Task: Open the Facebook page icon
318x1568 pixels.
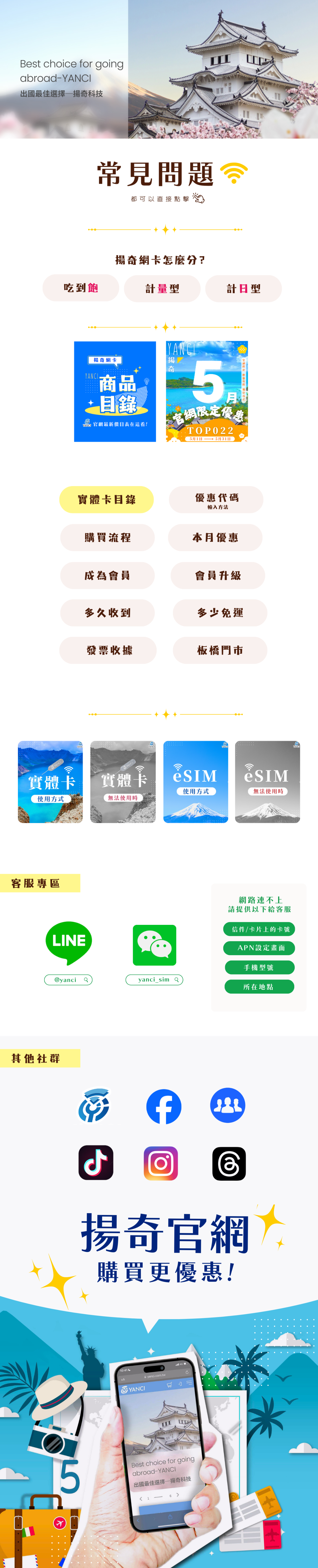Action: pos(163,1106)
